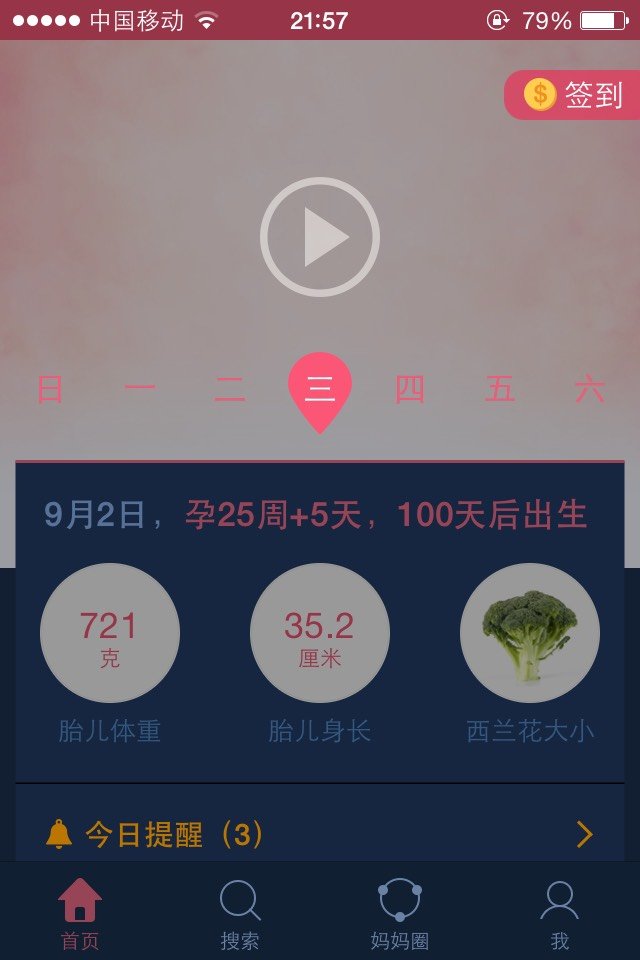This screenshot has width=640, height=960.
Task: Select 日 in the weekday row
Action: pyautogui.click(x=50, y=389)
